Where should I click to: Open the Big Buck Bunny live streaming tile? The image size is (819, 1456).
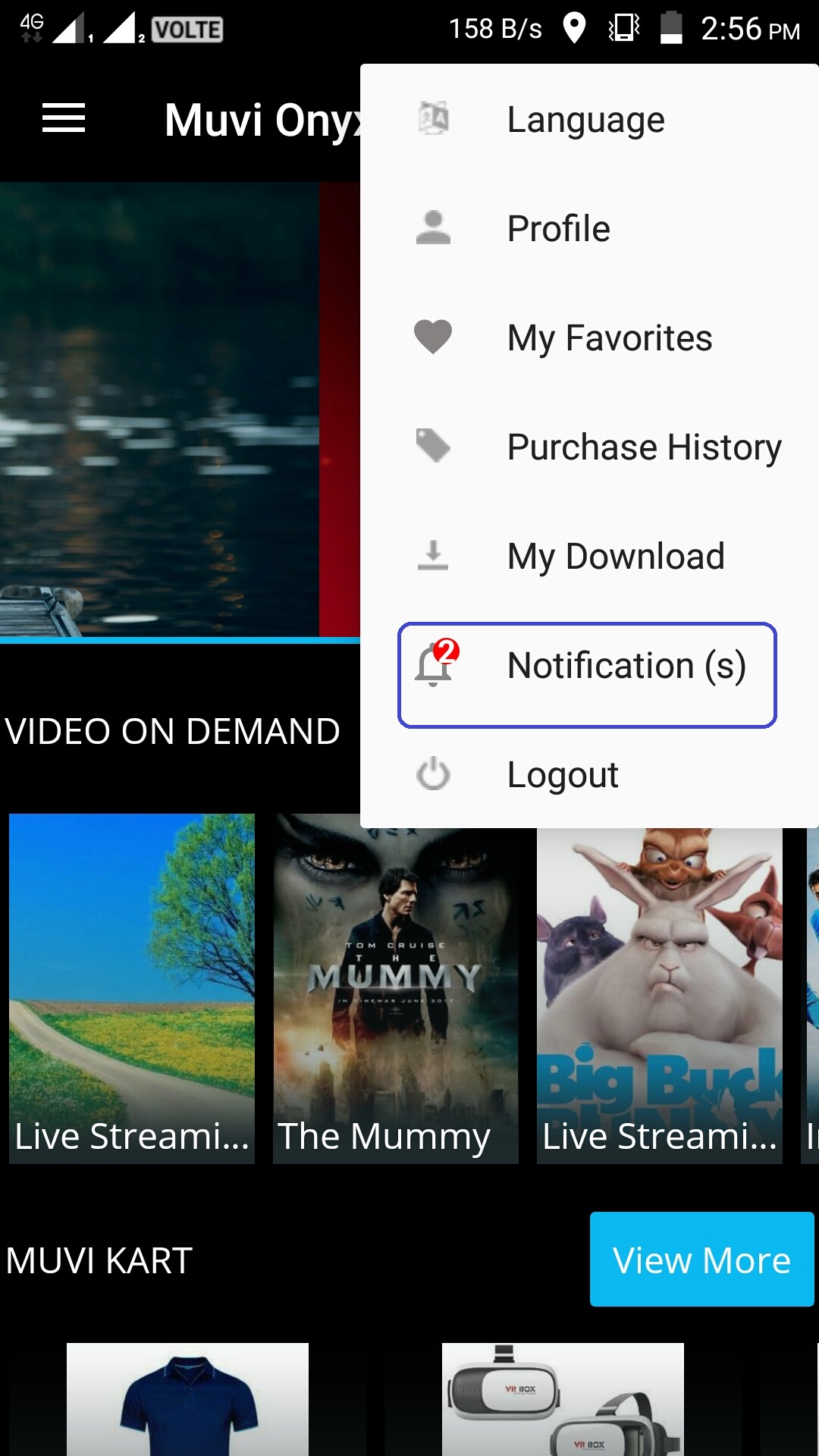(x=660, y=996)
